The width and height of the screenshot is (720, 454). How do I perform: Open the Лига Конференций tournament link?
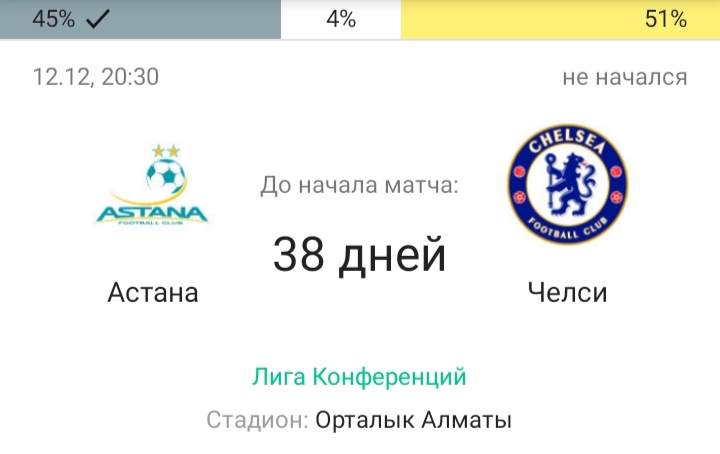359,378
